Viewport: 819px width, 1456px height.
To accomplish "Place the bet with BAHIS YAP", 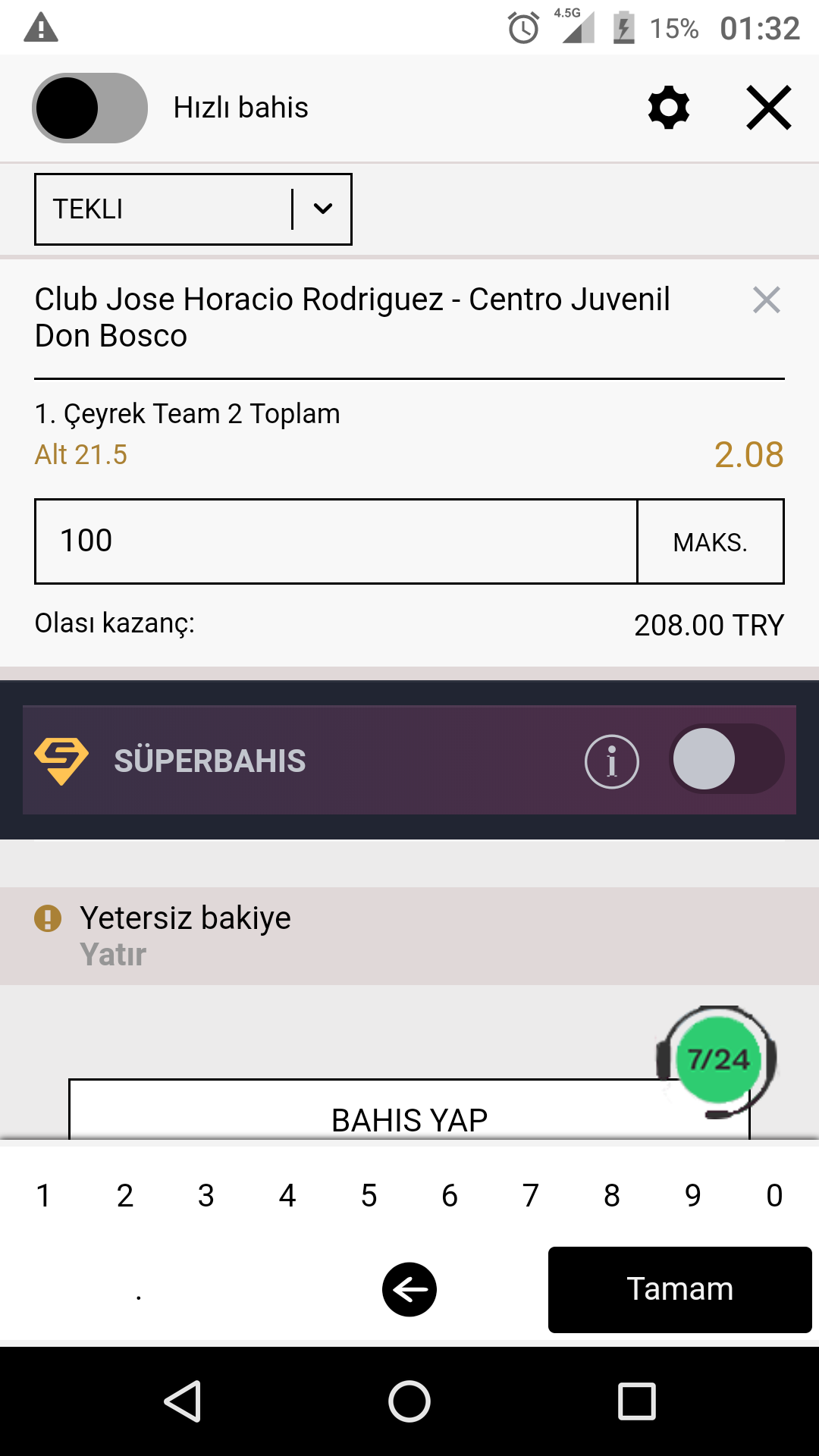I will (409, 1109).
